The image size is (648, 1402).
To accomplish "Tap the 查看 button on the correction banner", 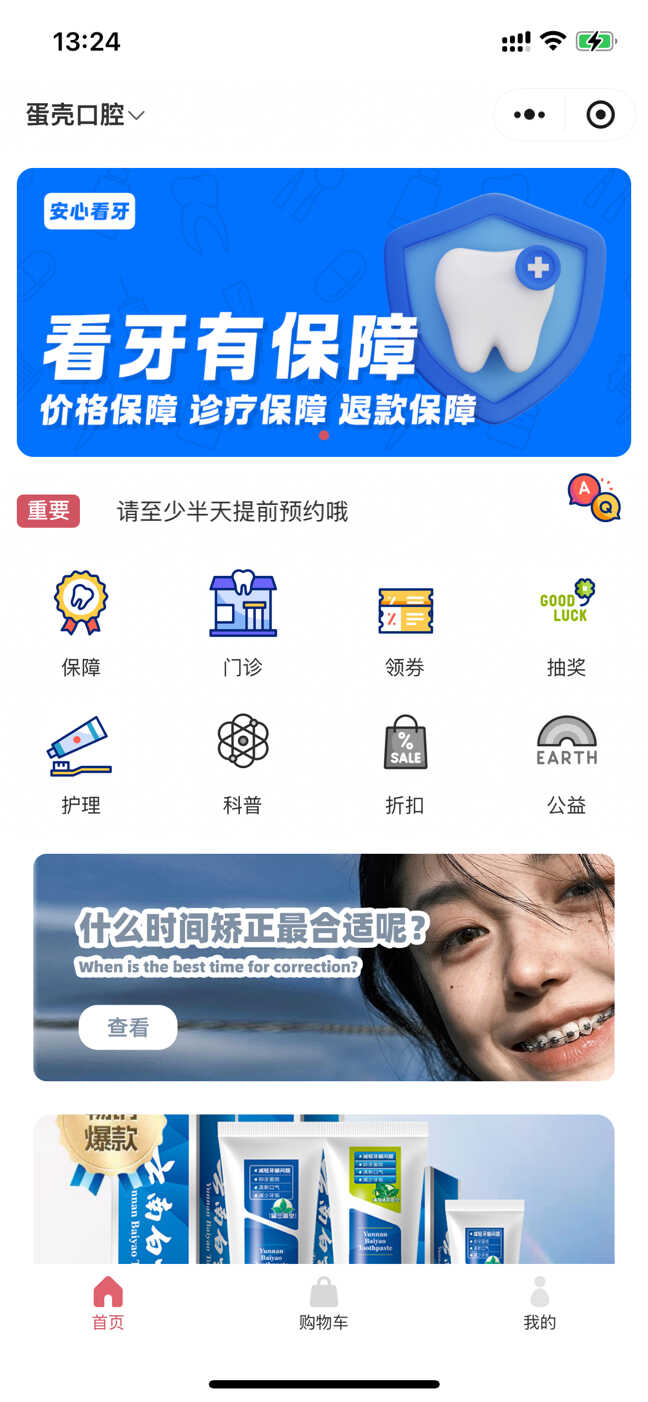I will tap(128, 1027).
